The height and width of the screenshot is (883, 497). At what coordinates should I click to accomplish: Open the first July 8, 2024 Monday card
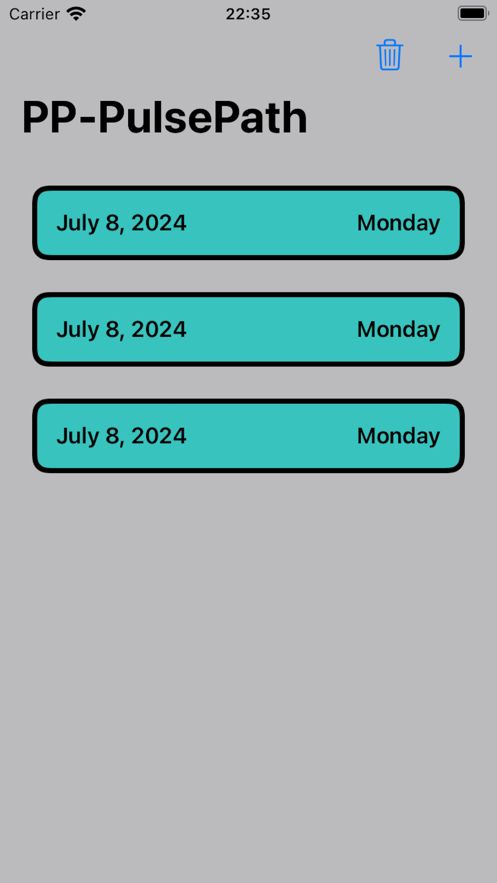click(x=248, y=222)
